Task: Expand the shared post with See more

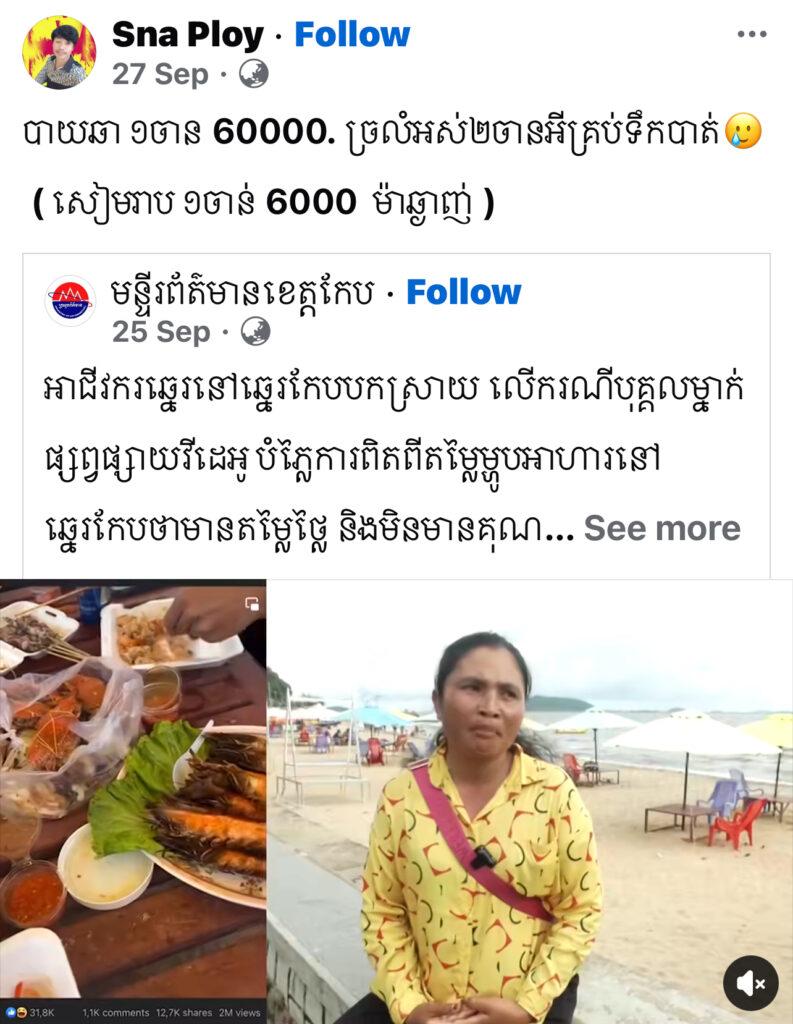Action: click(662, 528)
